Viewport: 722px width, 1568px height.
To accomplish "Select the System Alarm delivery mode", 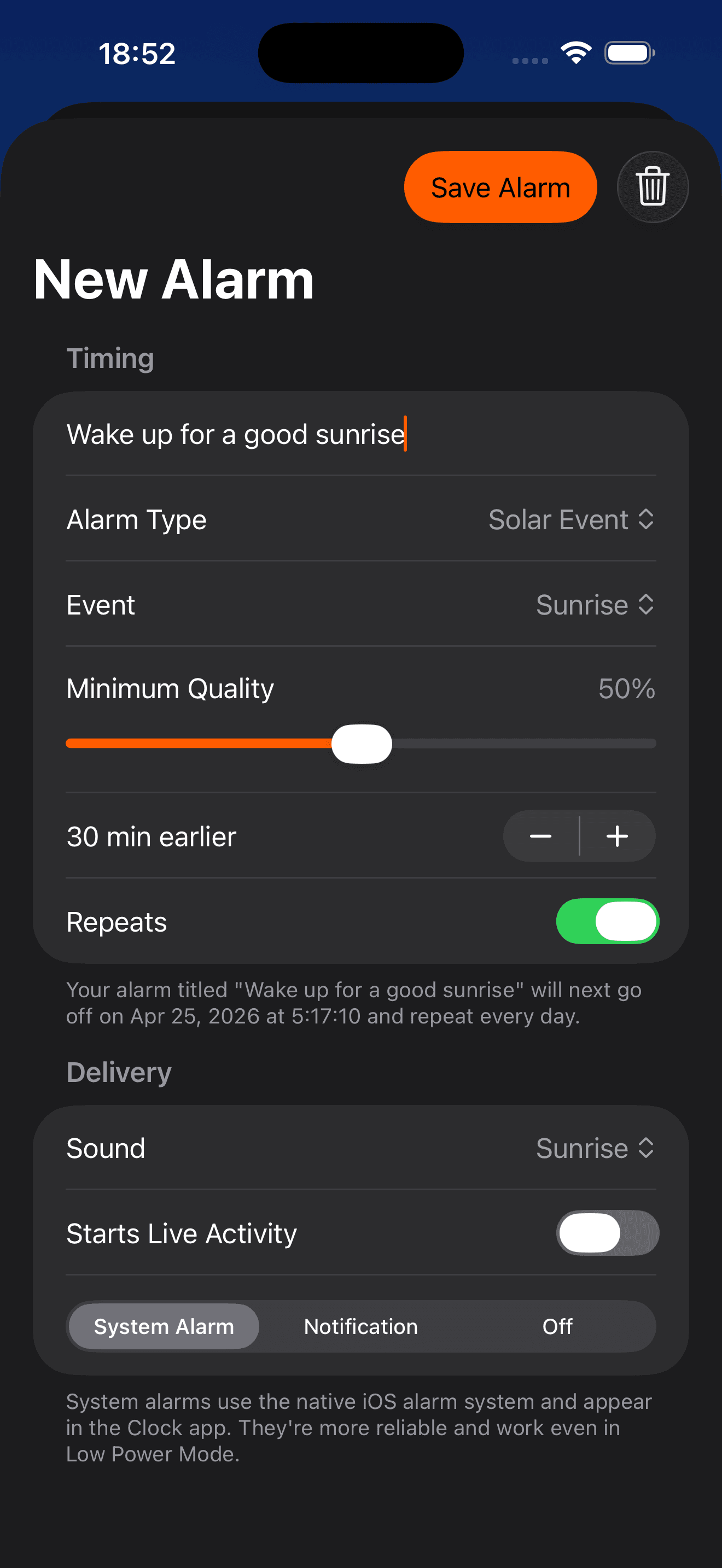I will point(163,1326).
